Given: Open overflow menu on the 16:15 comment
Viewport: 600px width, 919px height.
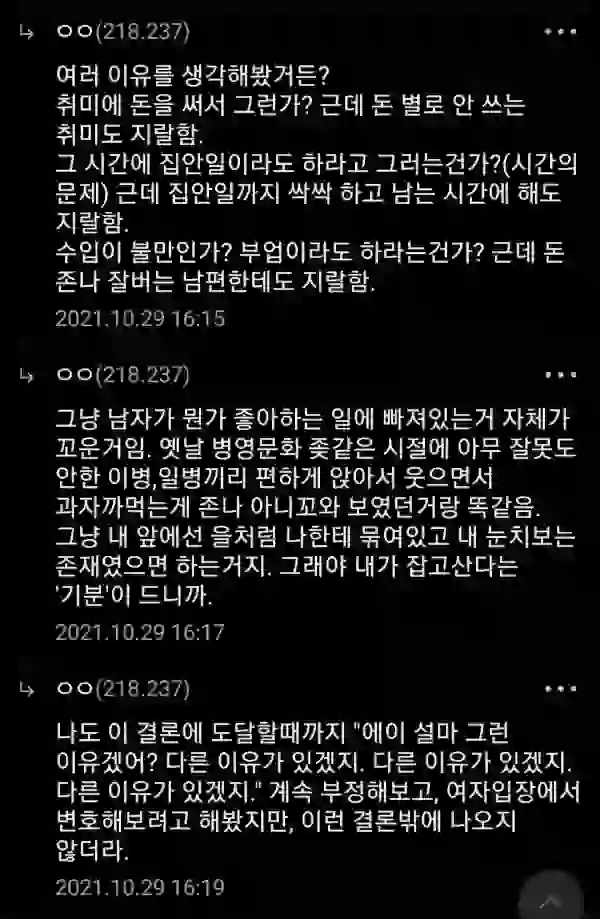Looking at the screenshot, I should (x=559, y=32).
